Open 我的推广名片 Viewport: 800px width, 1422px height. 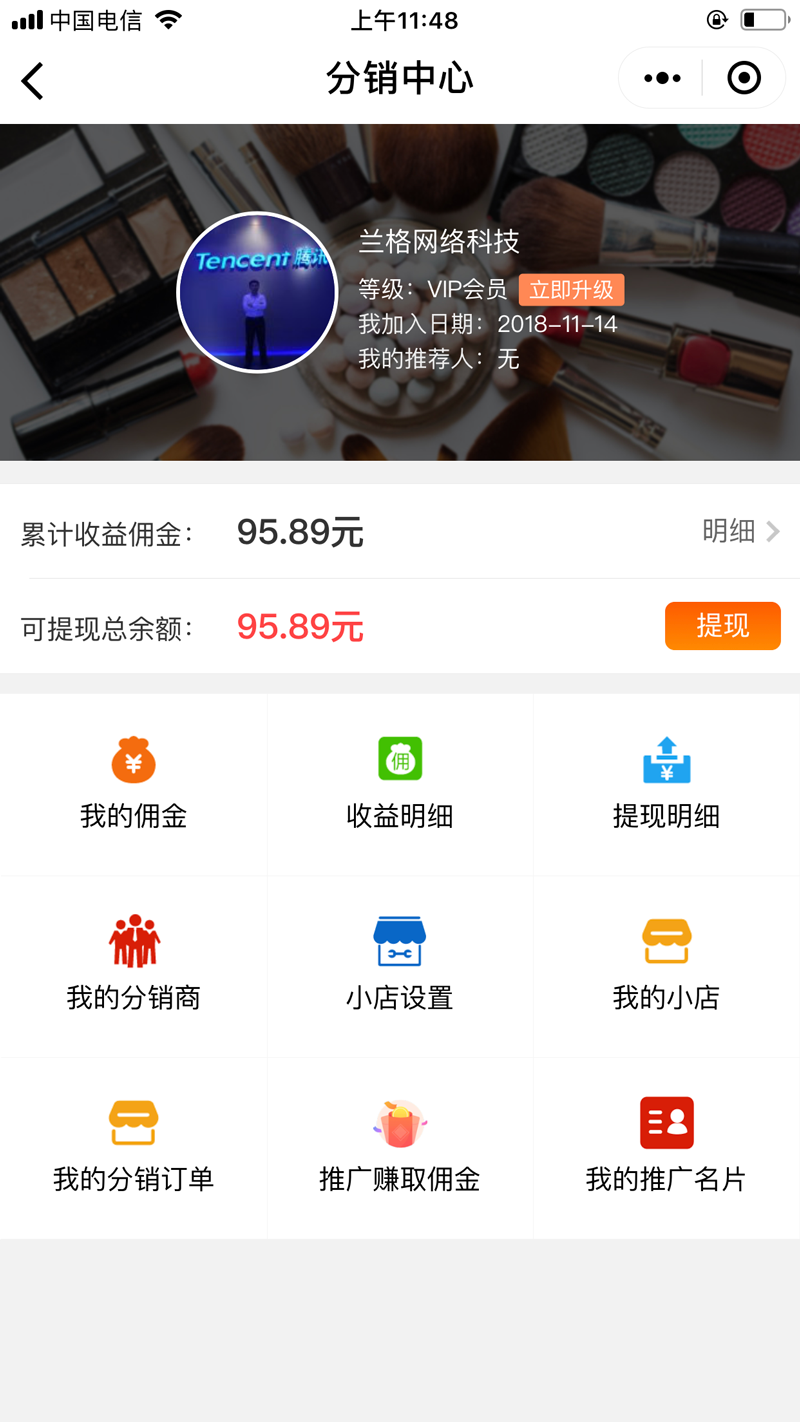pos(666,1147)
